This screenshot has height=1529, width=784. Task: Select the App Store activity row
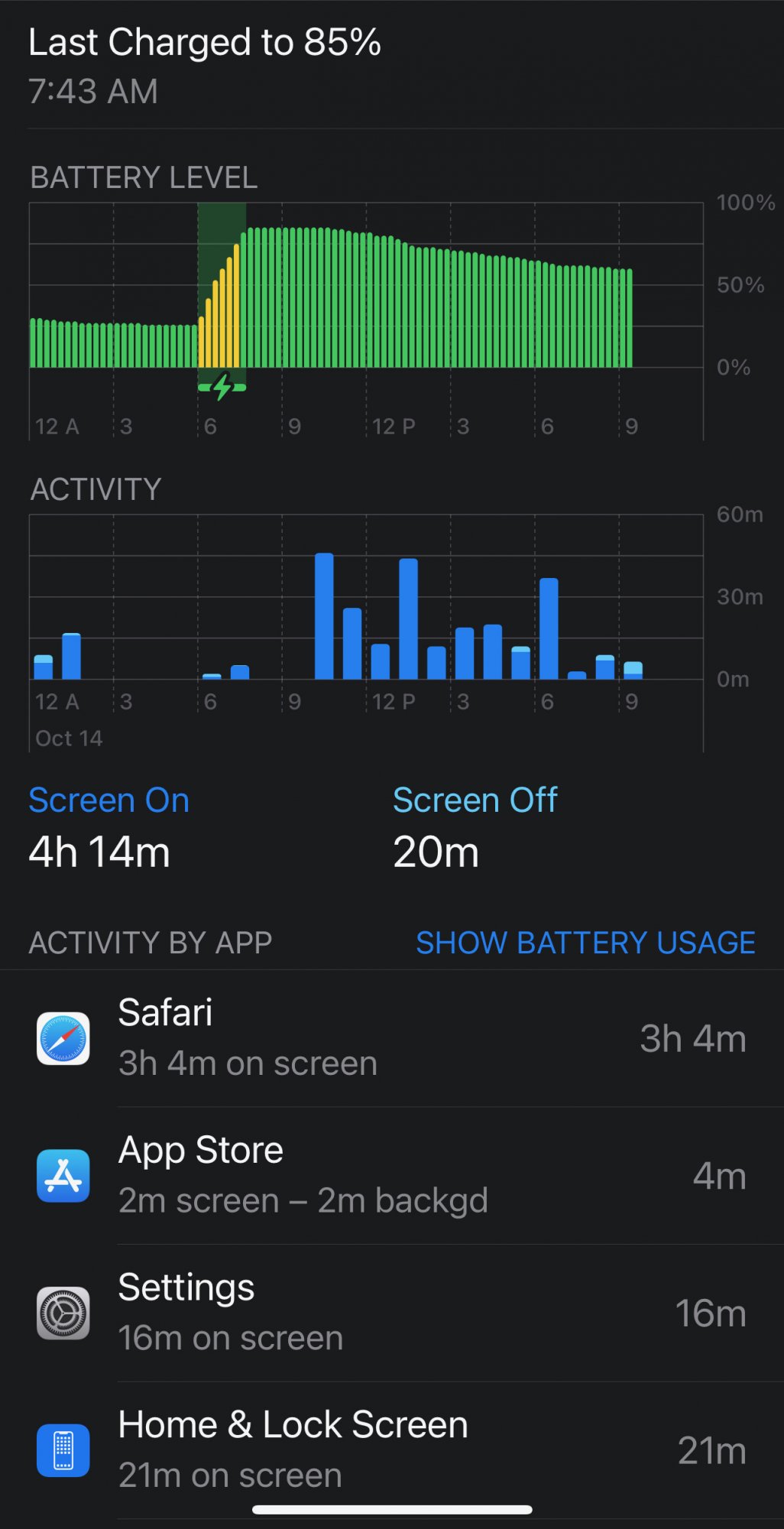click(391, 1176)
